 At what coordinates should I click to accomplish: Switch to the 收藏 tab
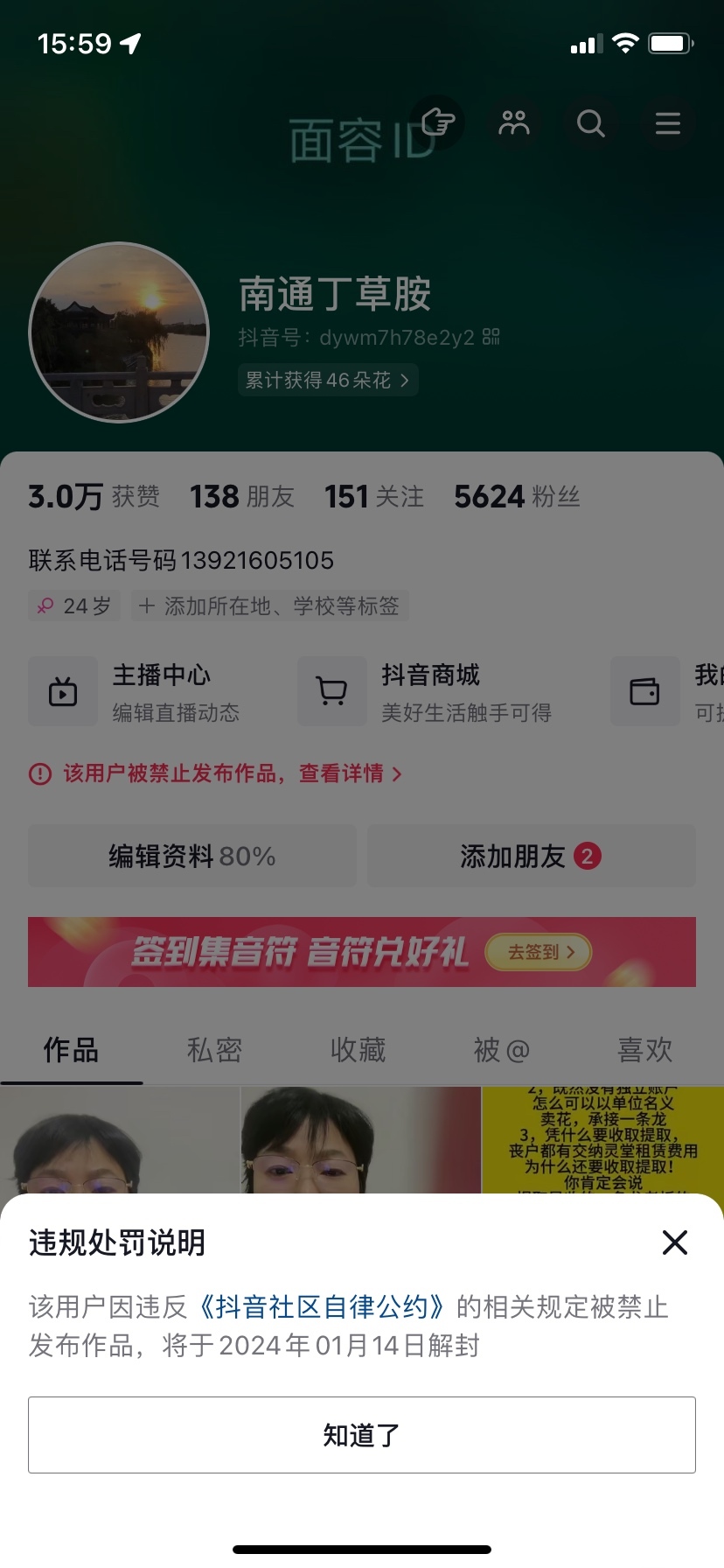tap(358, 1050)
